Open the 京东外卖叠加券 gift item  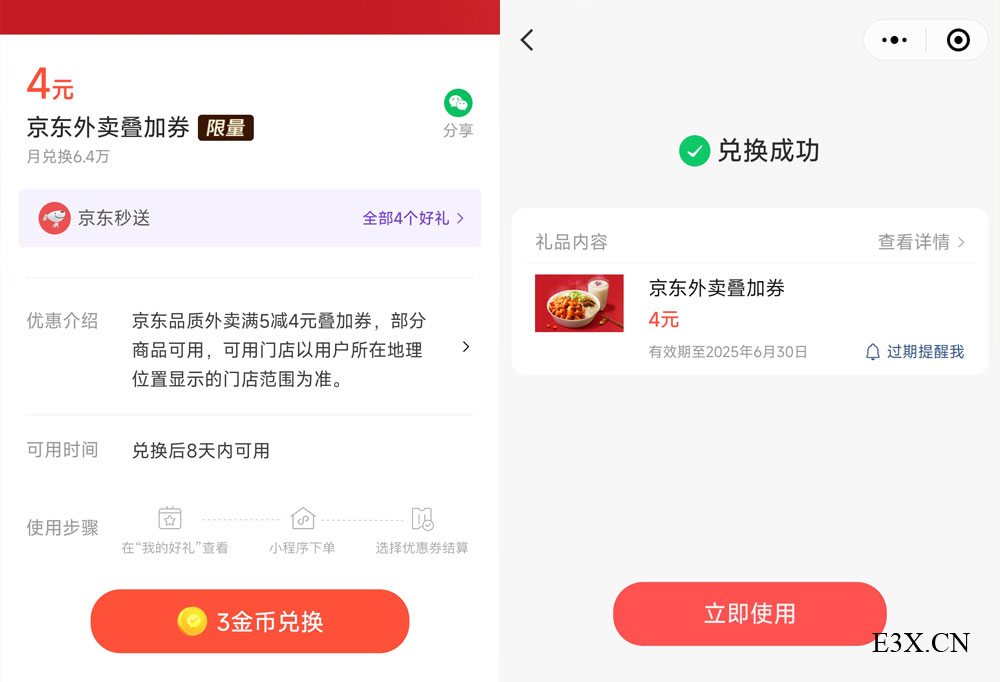(716, 289)
